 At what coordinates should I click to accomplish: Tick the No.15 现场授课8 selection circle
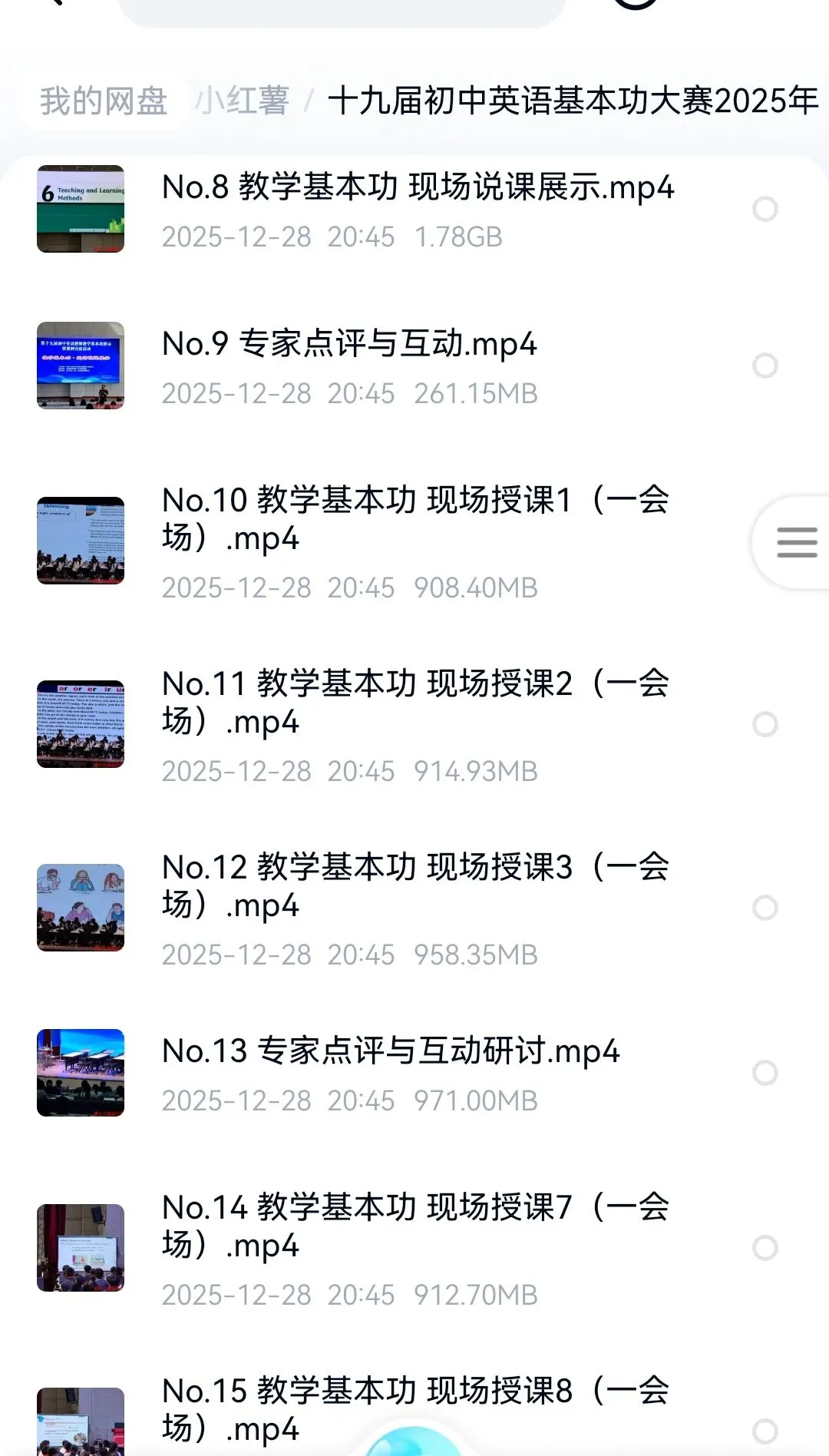pyautogui.click(x=765, y=1431)
